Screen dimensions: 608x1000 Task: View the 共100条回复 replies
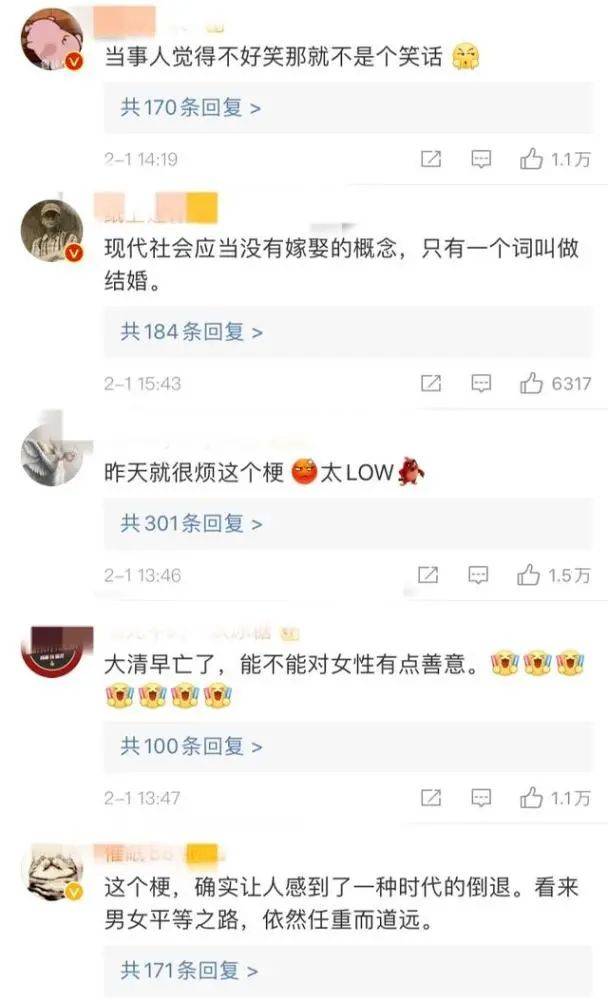point(190,746)
